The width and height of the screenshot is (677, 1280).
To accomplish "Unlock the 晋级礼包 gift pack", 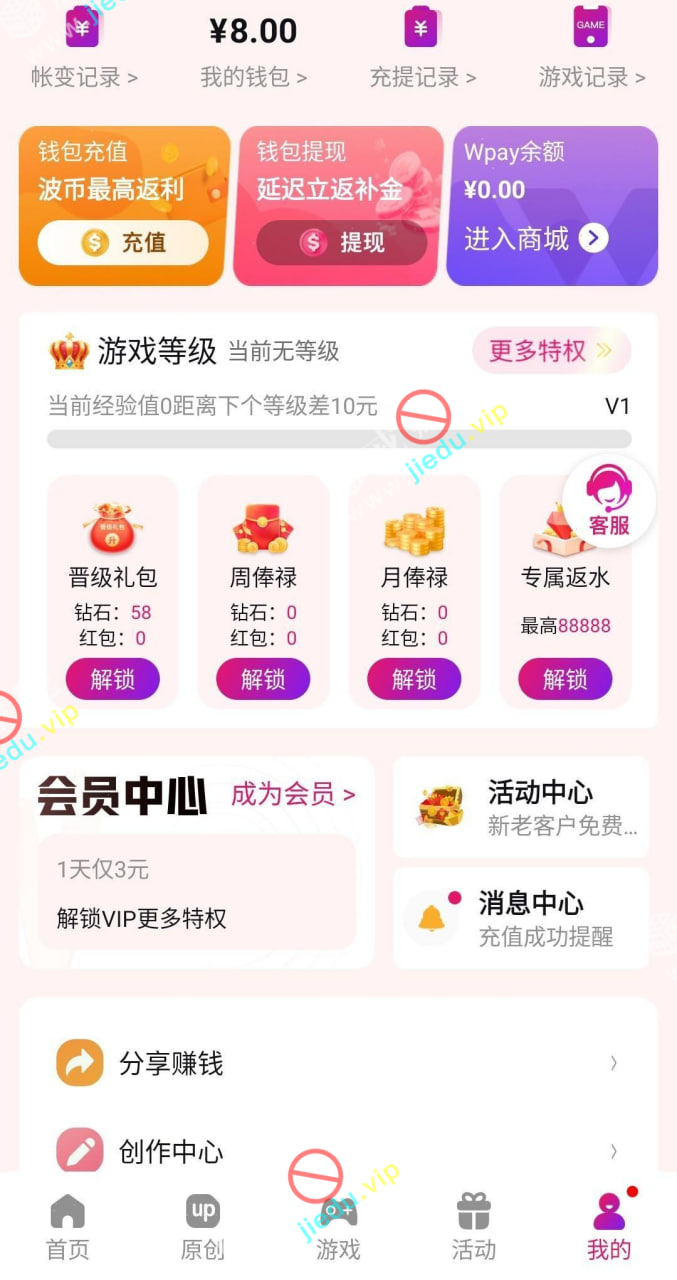I will (x=112, y=679).
